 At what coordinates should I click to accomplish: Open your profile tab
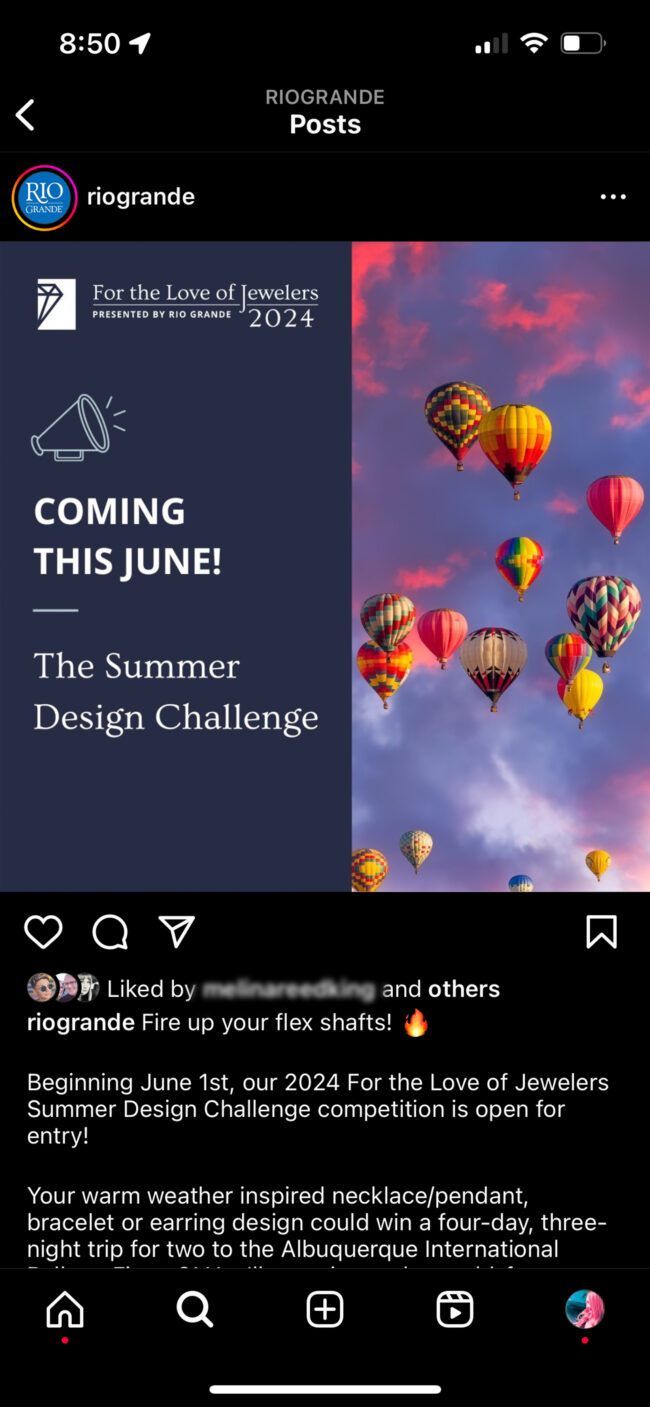coord(584,1309)
